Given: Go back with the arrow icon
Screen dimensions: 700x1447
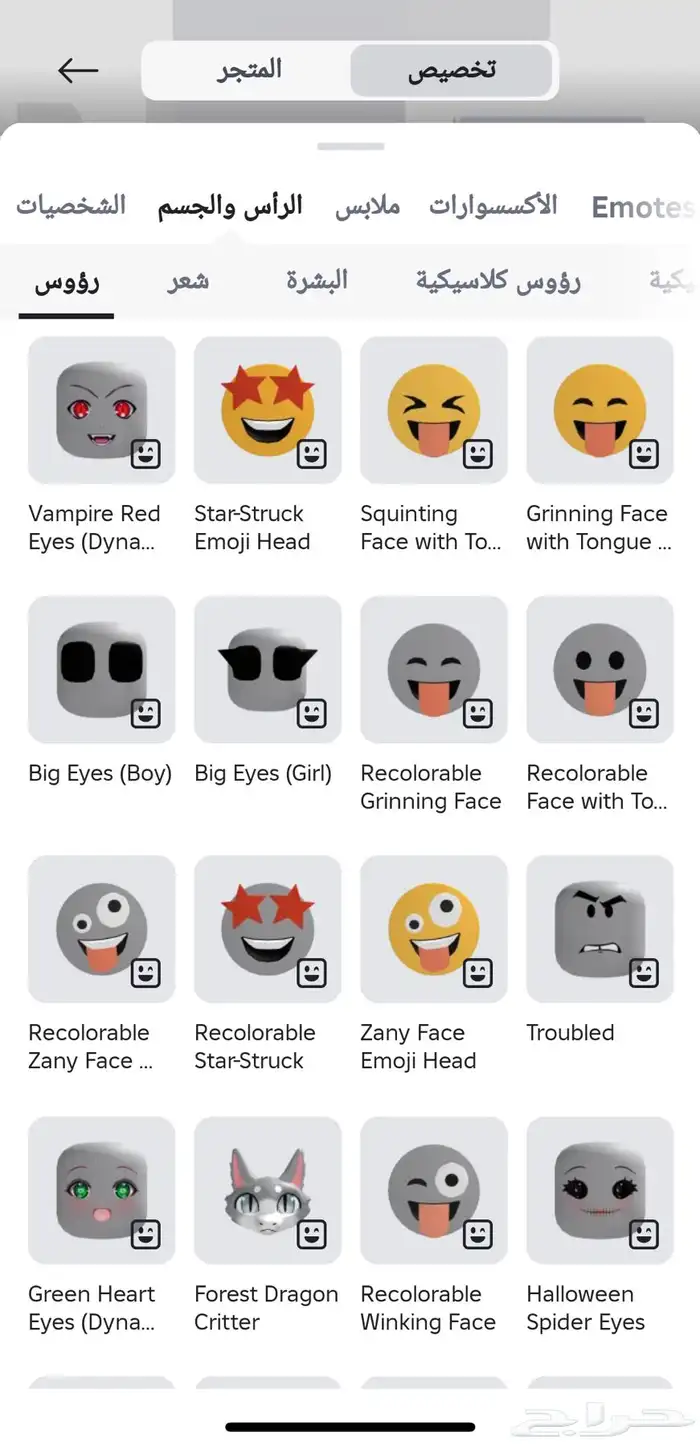Looking at the screenshot, I should (x=78, y=70).
